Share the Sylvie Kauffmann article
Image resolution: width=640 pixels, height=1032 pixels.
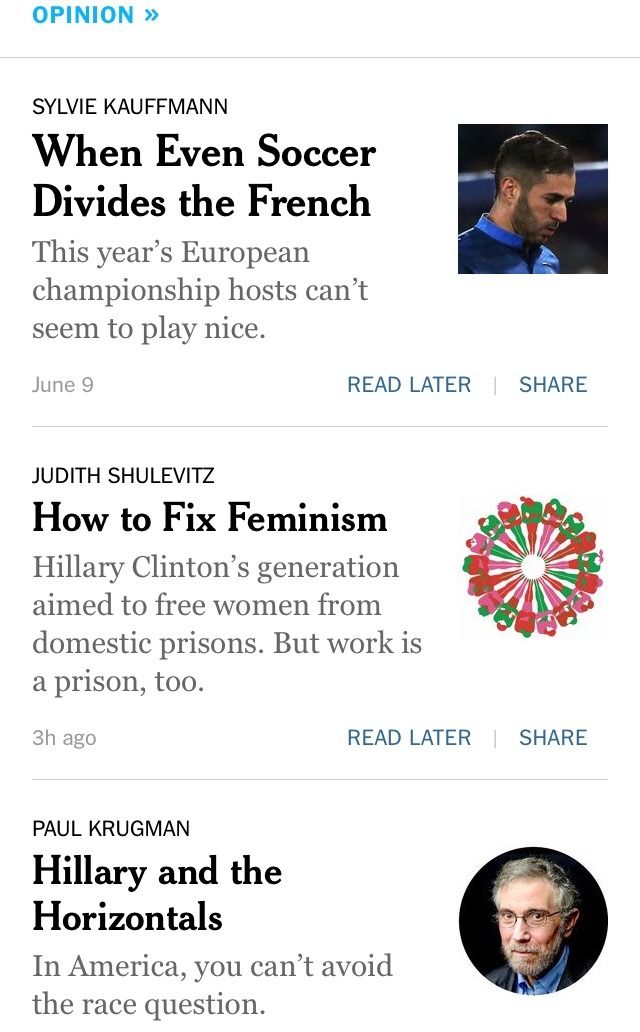553,384
